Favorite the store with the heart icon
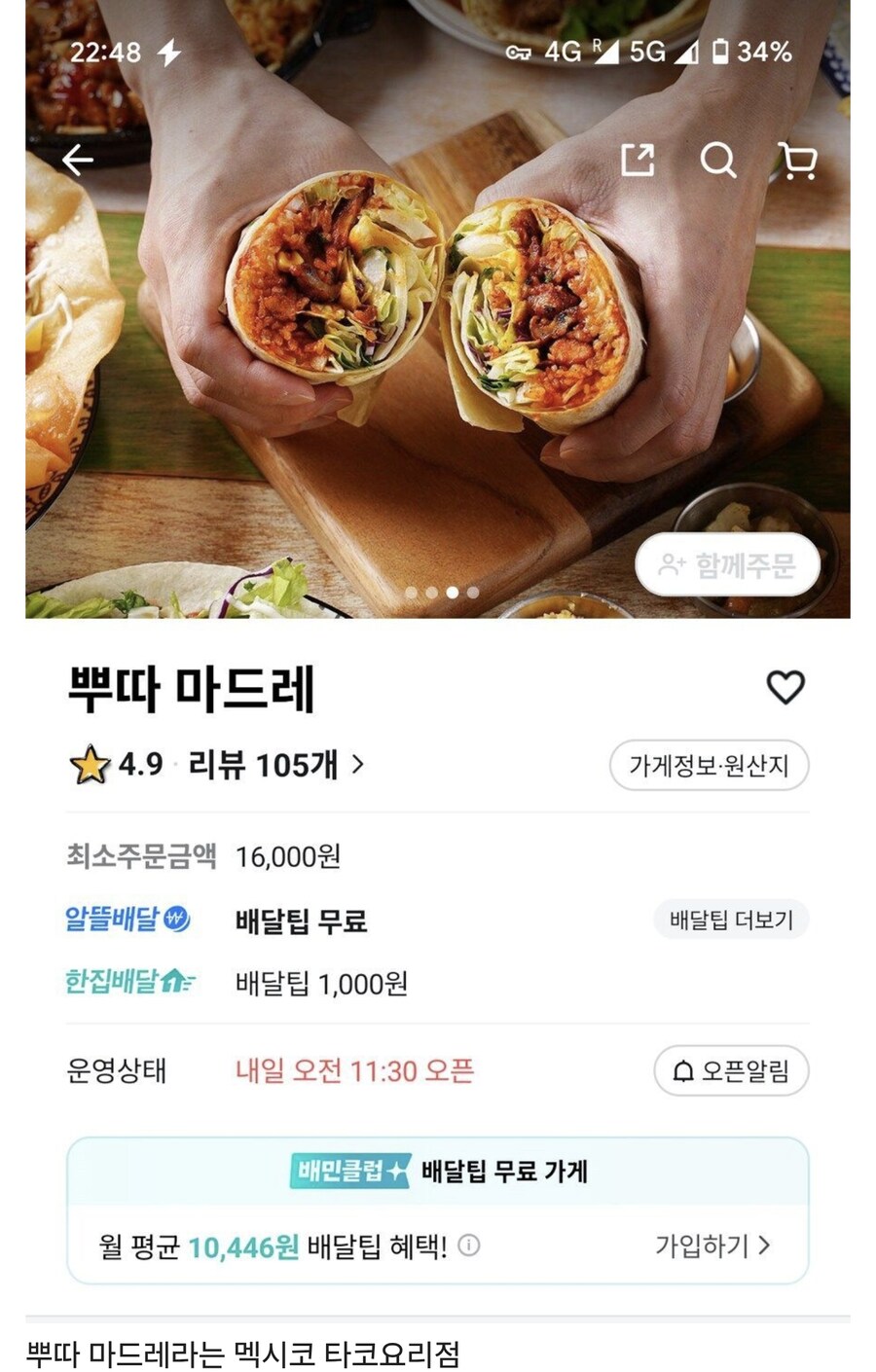This screenshot has height=1372, width=876. (786, 687)
